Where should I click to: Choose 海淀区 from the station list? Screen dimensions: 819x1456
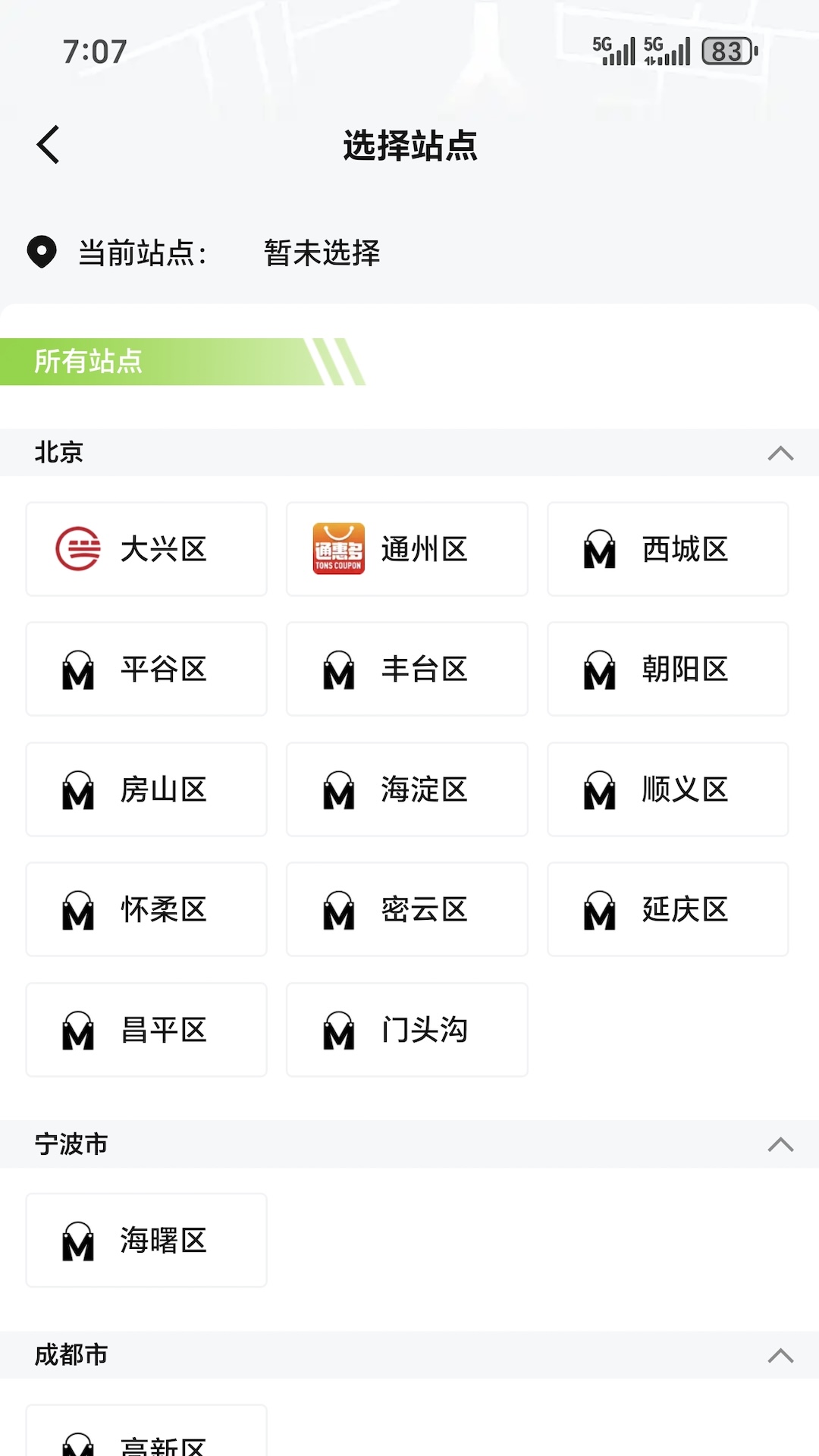point(406,789)
